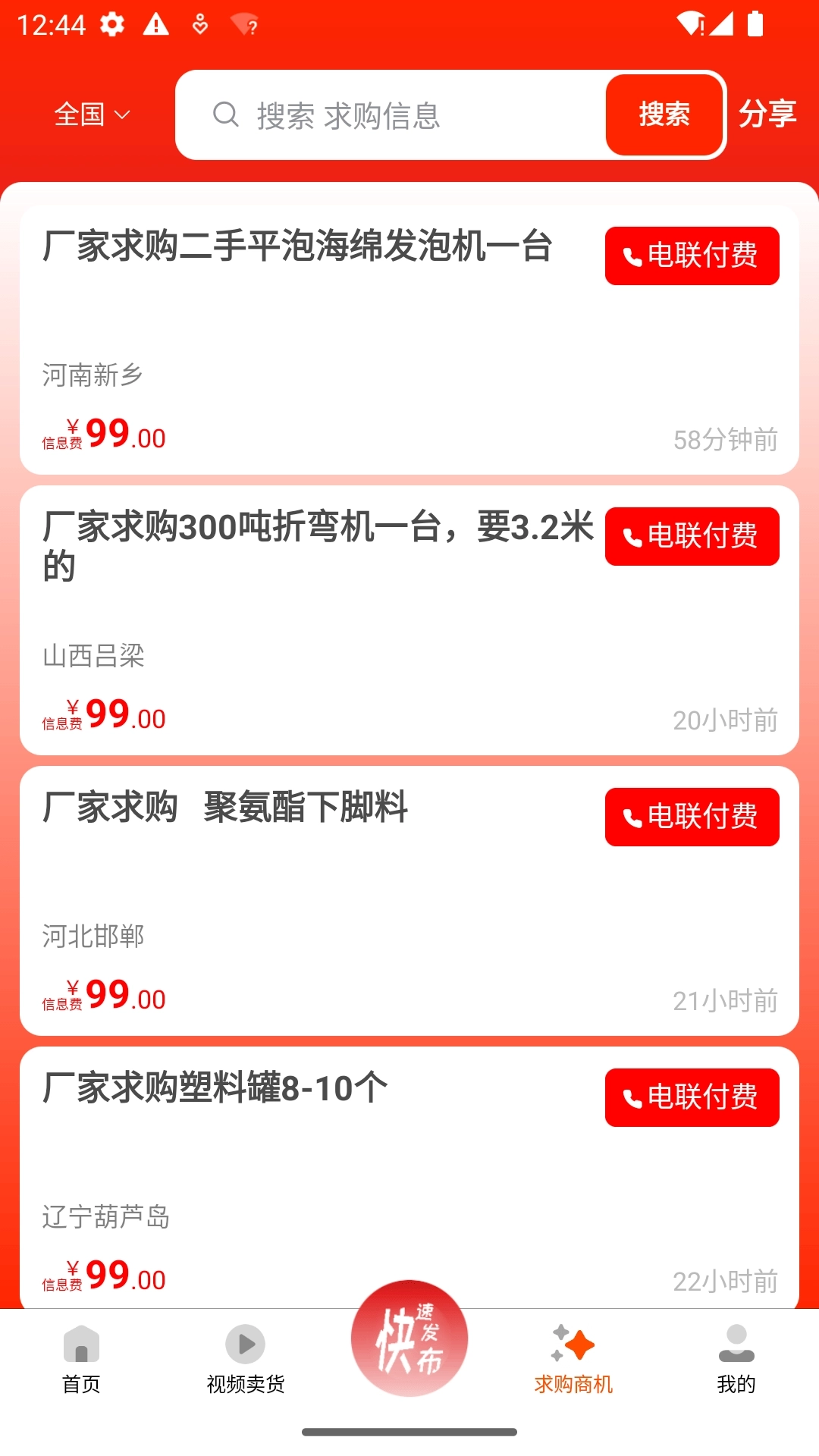Tap the phone icon inside 电联付费
Viewport: 819px width, 1456px height.
[632, 256]
